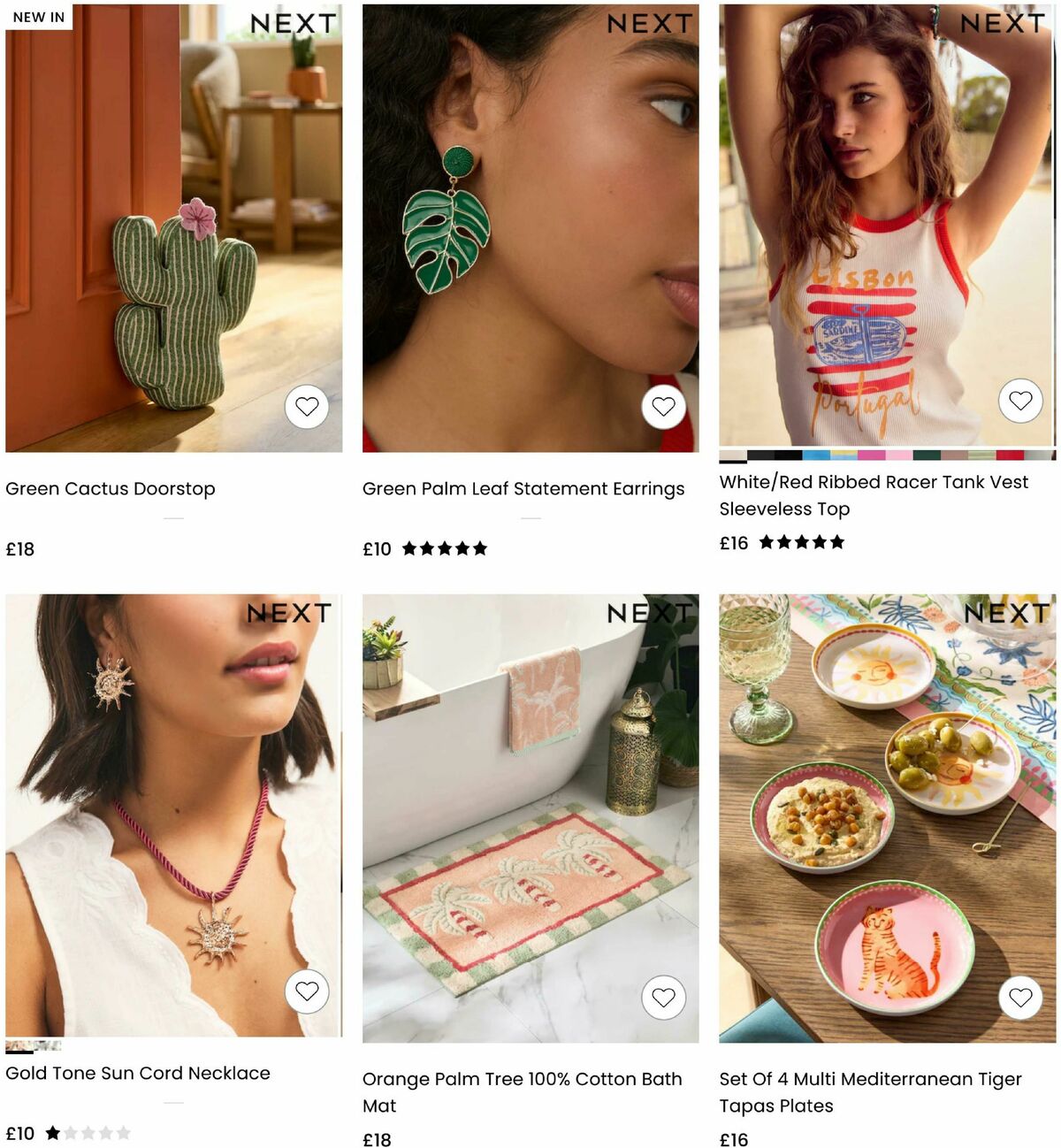1061x1148 pixels.
Task: Click the heart icon on the Palm Leaf Earrings
Action: 663,407
